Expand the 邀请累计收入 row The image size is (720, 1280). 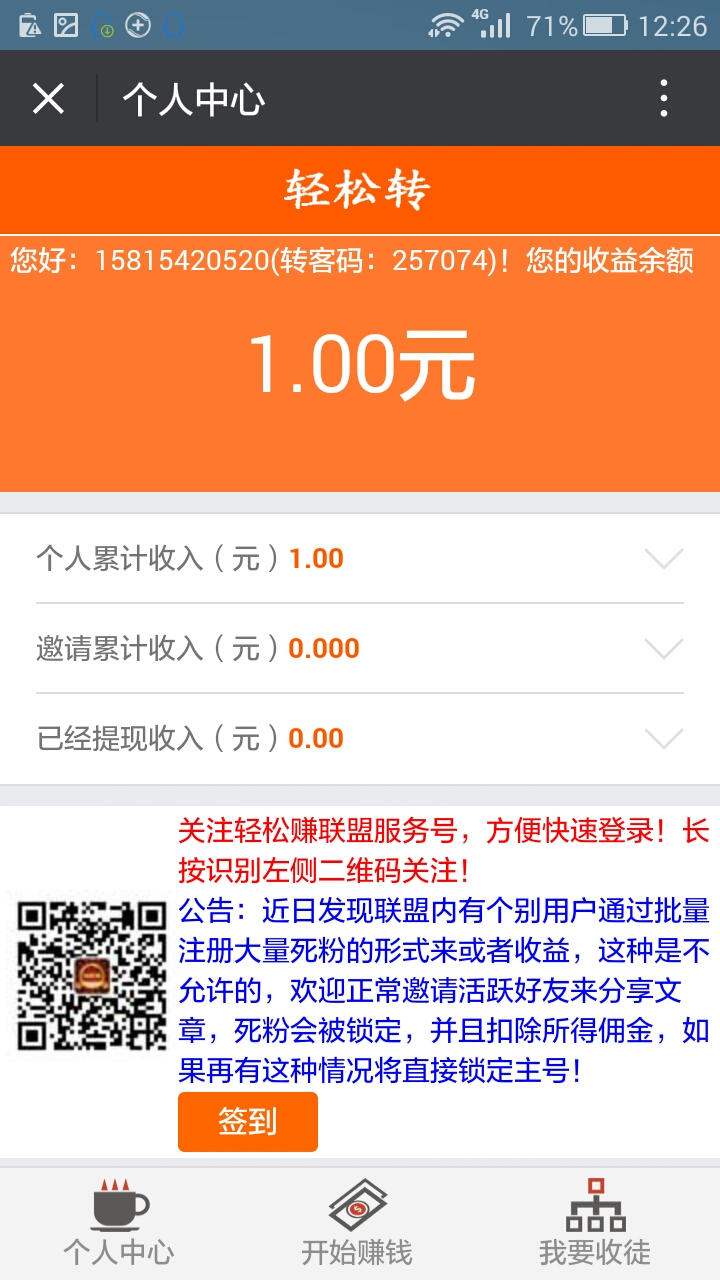point(663,649)
